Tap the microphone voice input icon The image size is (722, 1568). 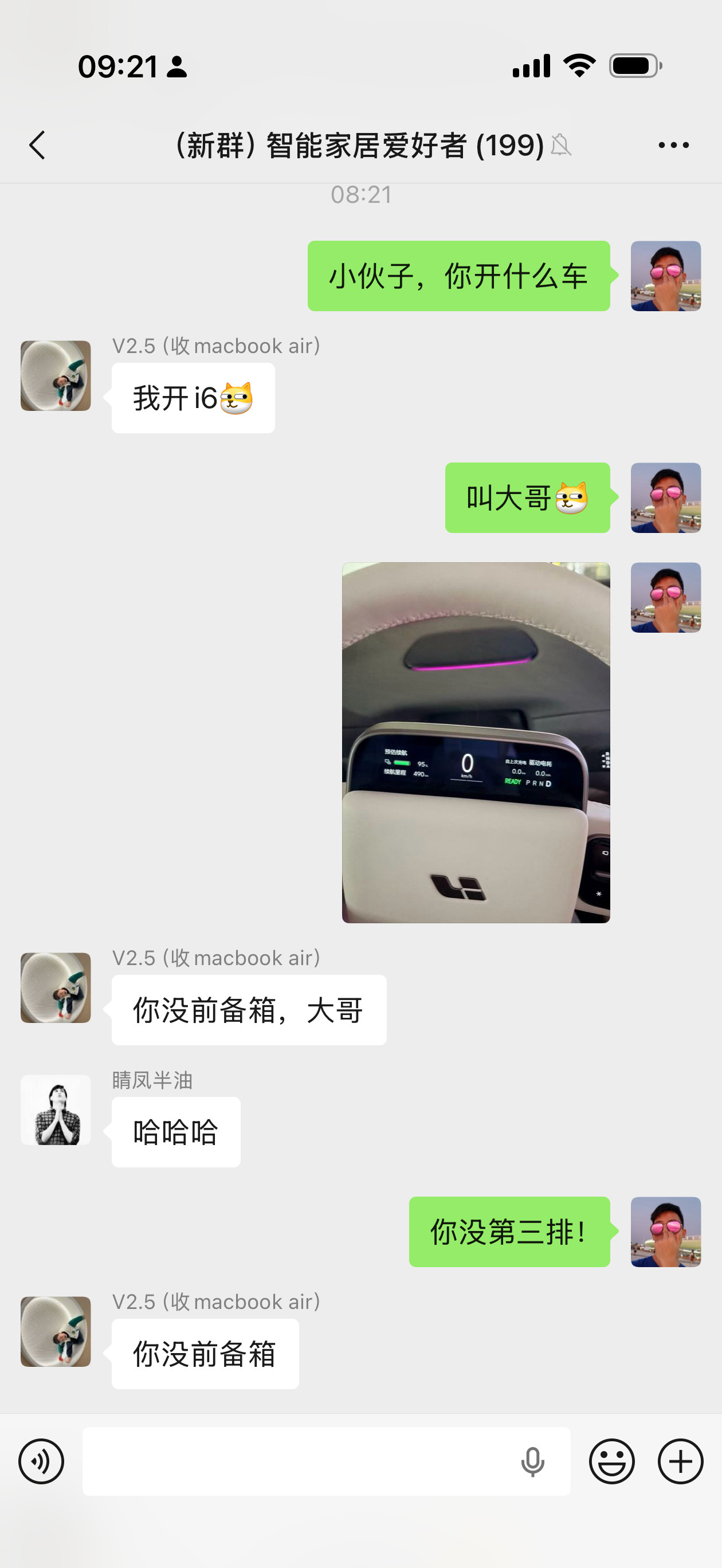click(x=534, y=1463)
